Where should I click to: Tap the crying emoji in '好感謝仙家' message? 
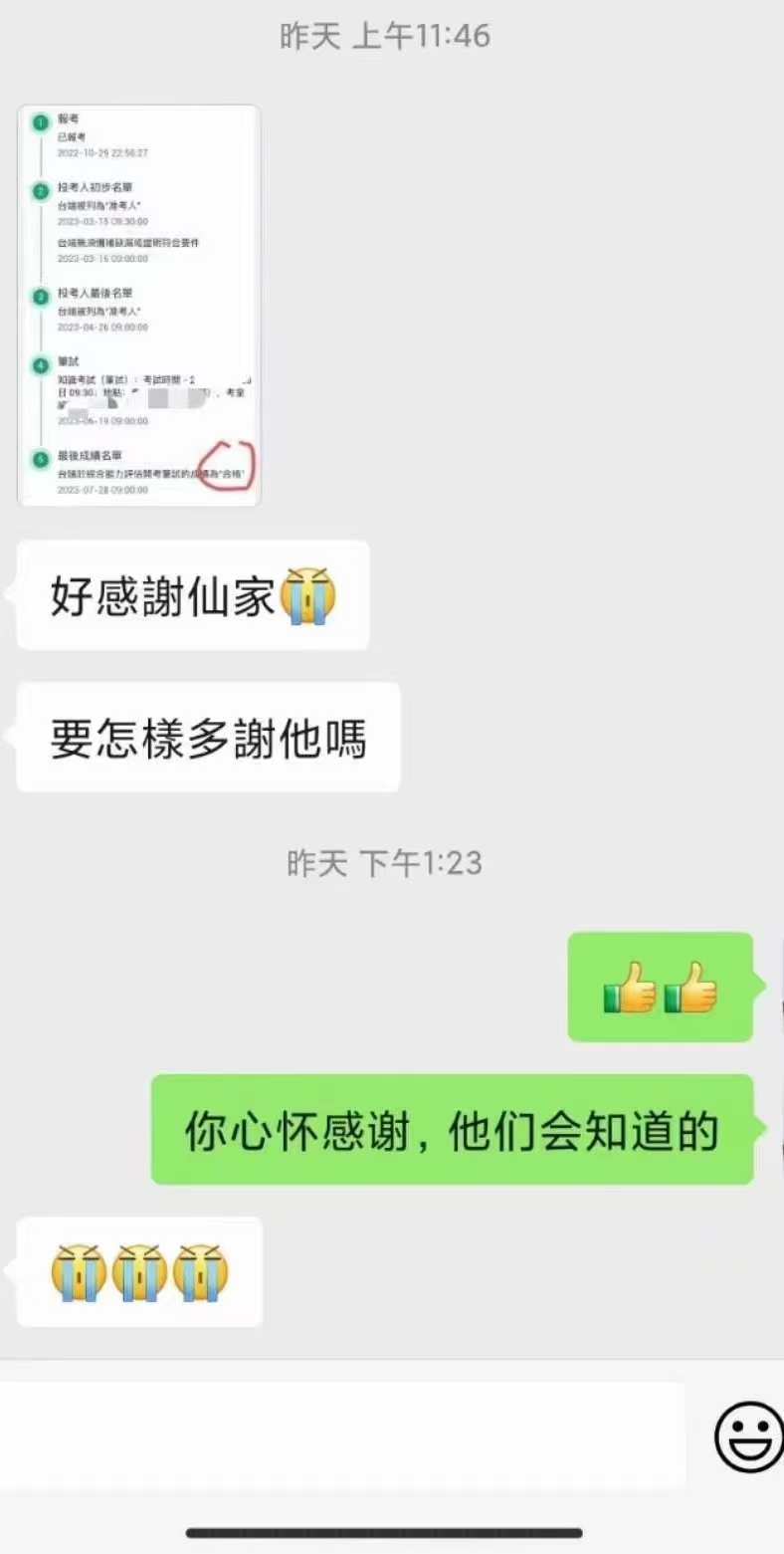click(x=308, y=594)
